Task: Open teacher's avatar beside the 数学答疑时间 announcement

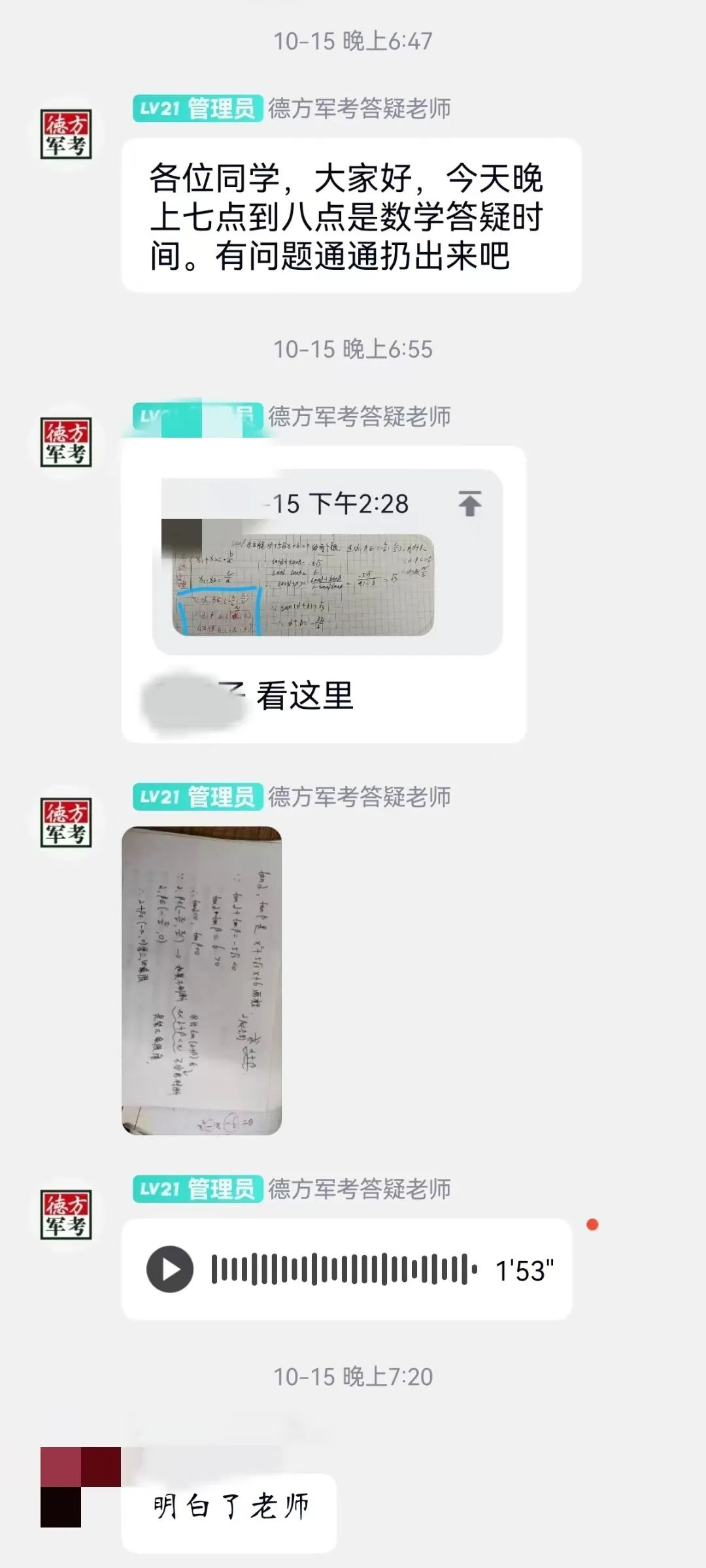Action: pyautogui.click(x=66, y=135)
